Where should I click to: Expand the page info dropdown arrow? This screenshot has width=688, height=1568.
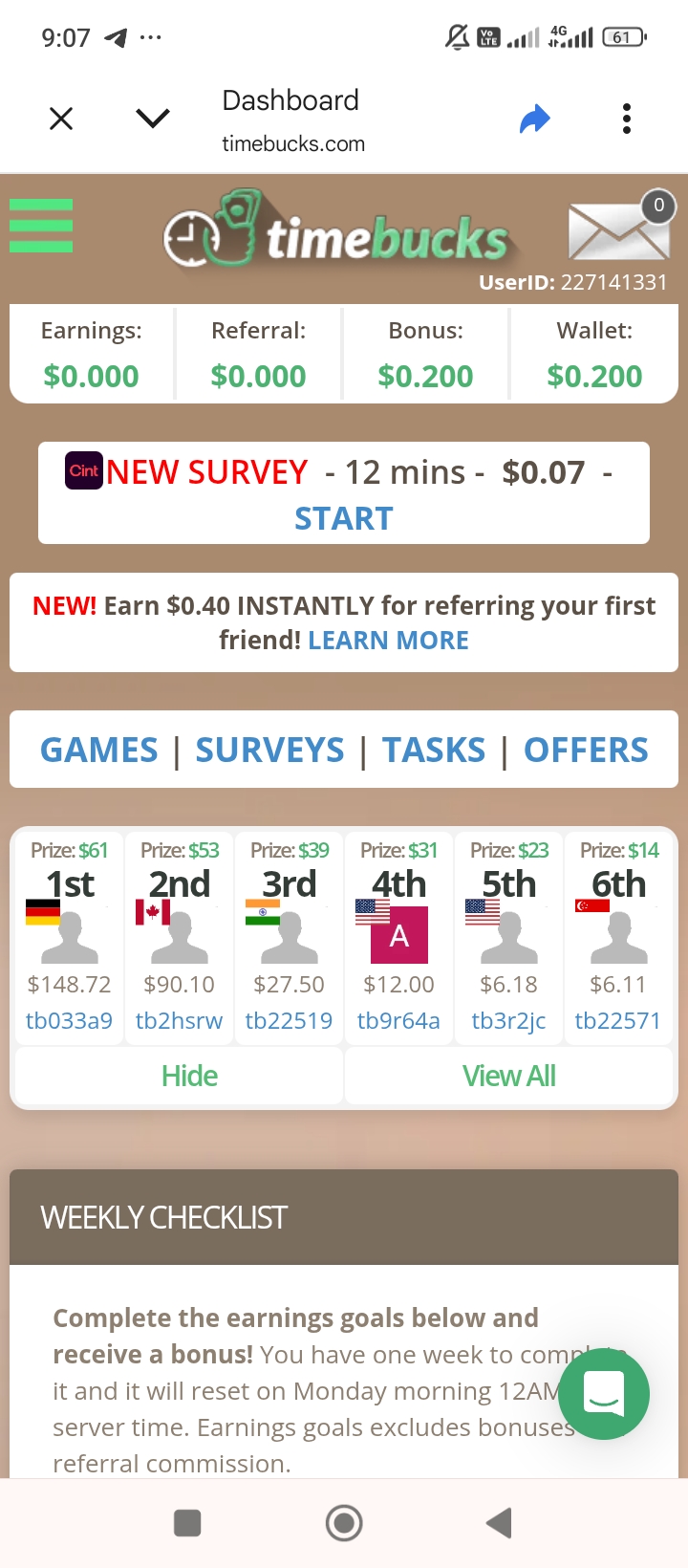[x=153, y=119]
